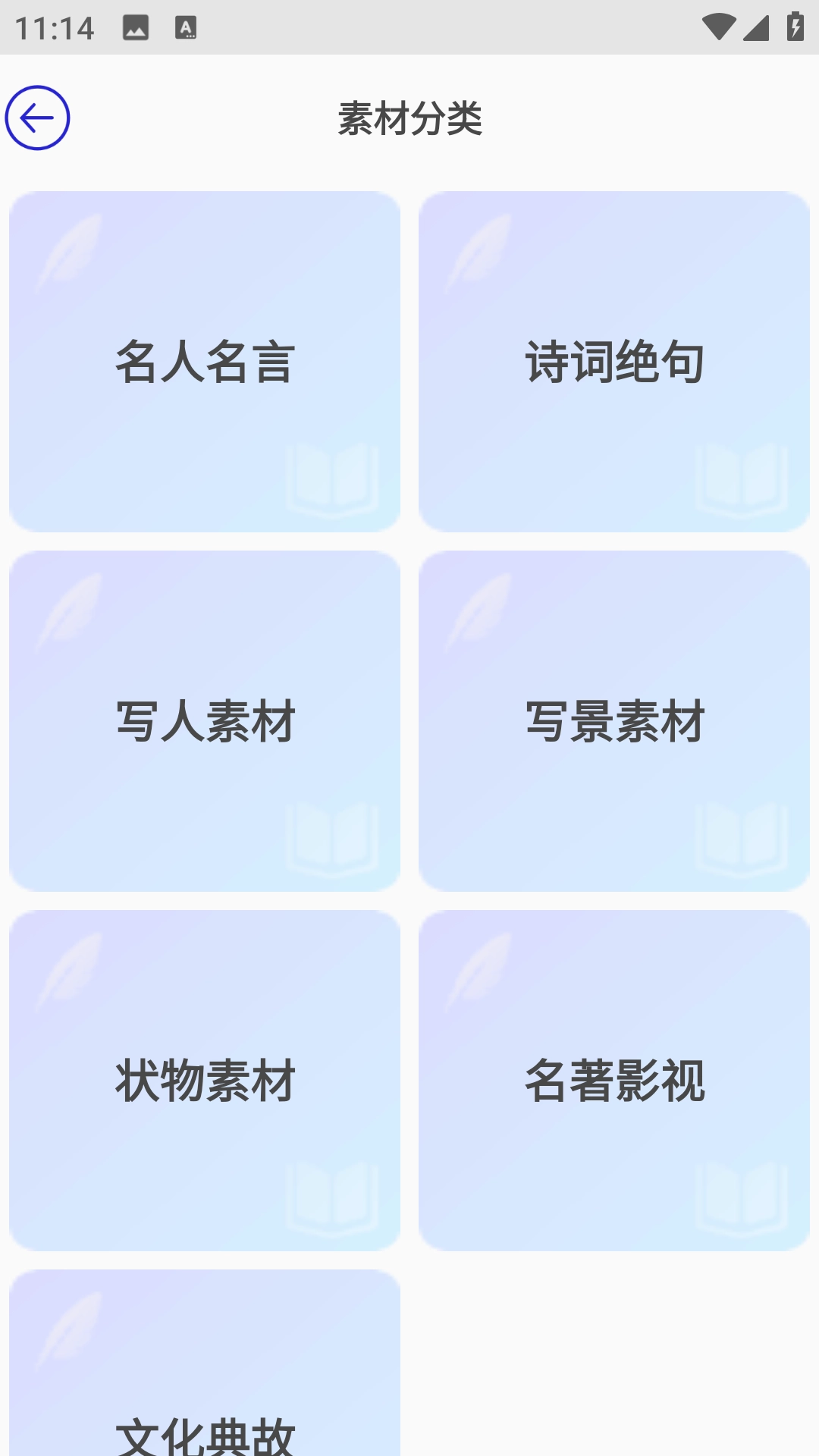Open the 名人名言 category
The height and width of the screenshot is (1456, 819).
pos(205,362)
